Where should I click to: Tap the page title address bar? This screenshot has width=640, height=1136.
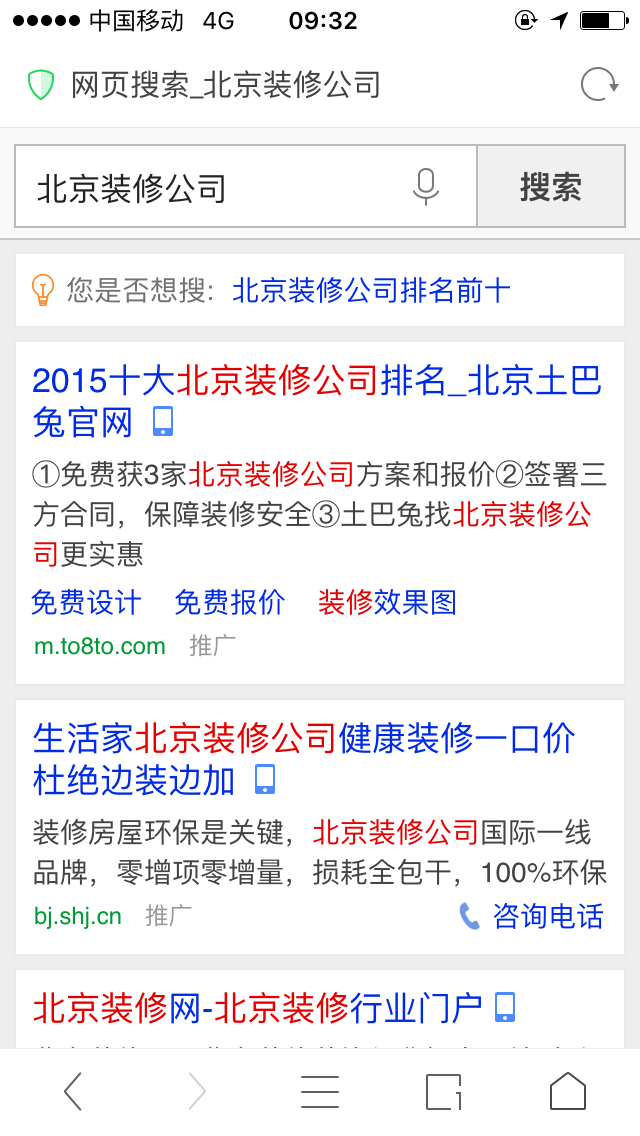coord(225,85)
